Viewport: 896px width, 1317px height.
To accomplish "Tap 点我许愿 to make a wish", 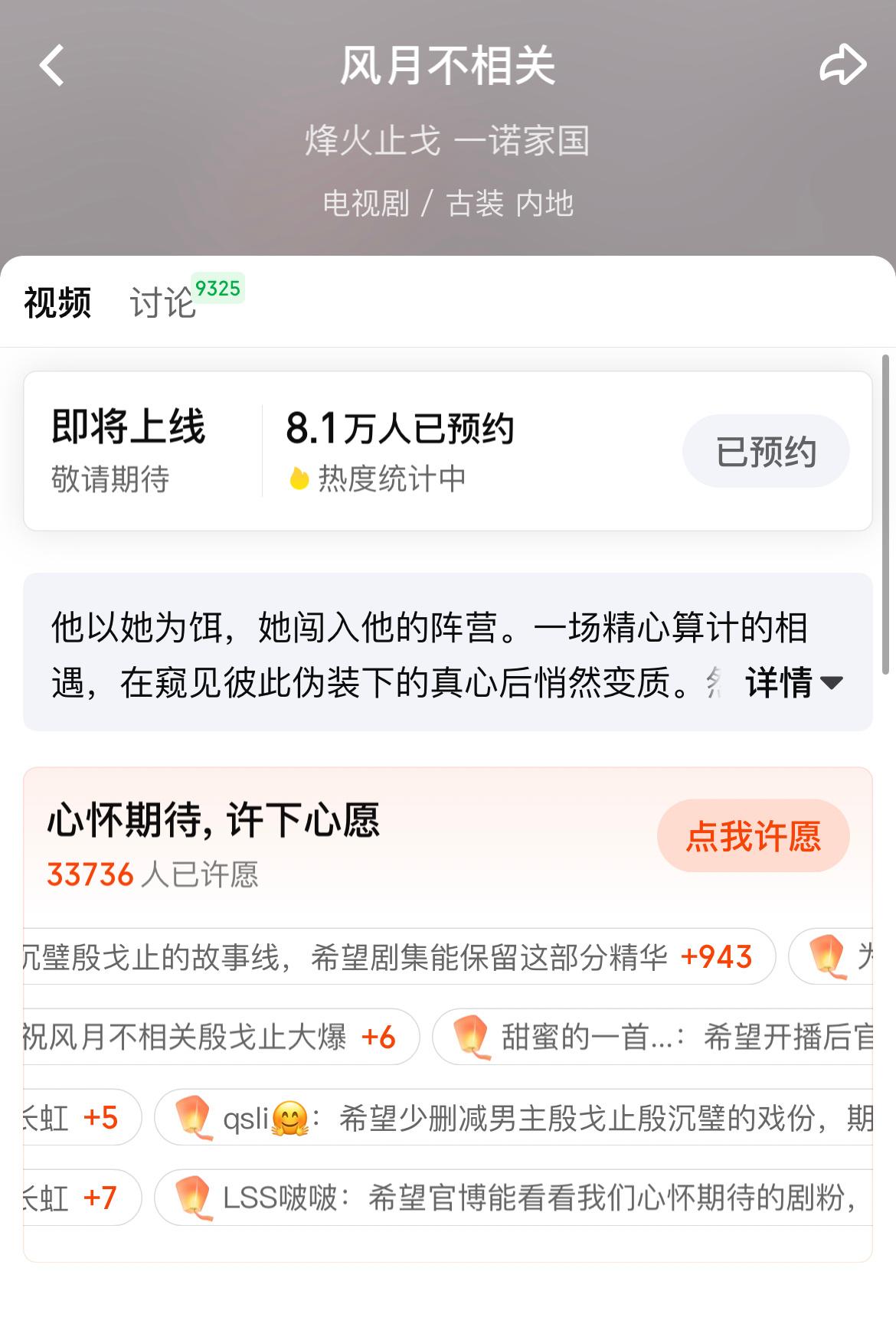I will [753, 835].
